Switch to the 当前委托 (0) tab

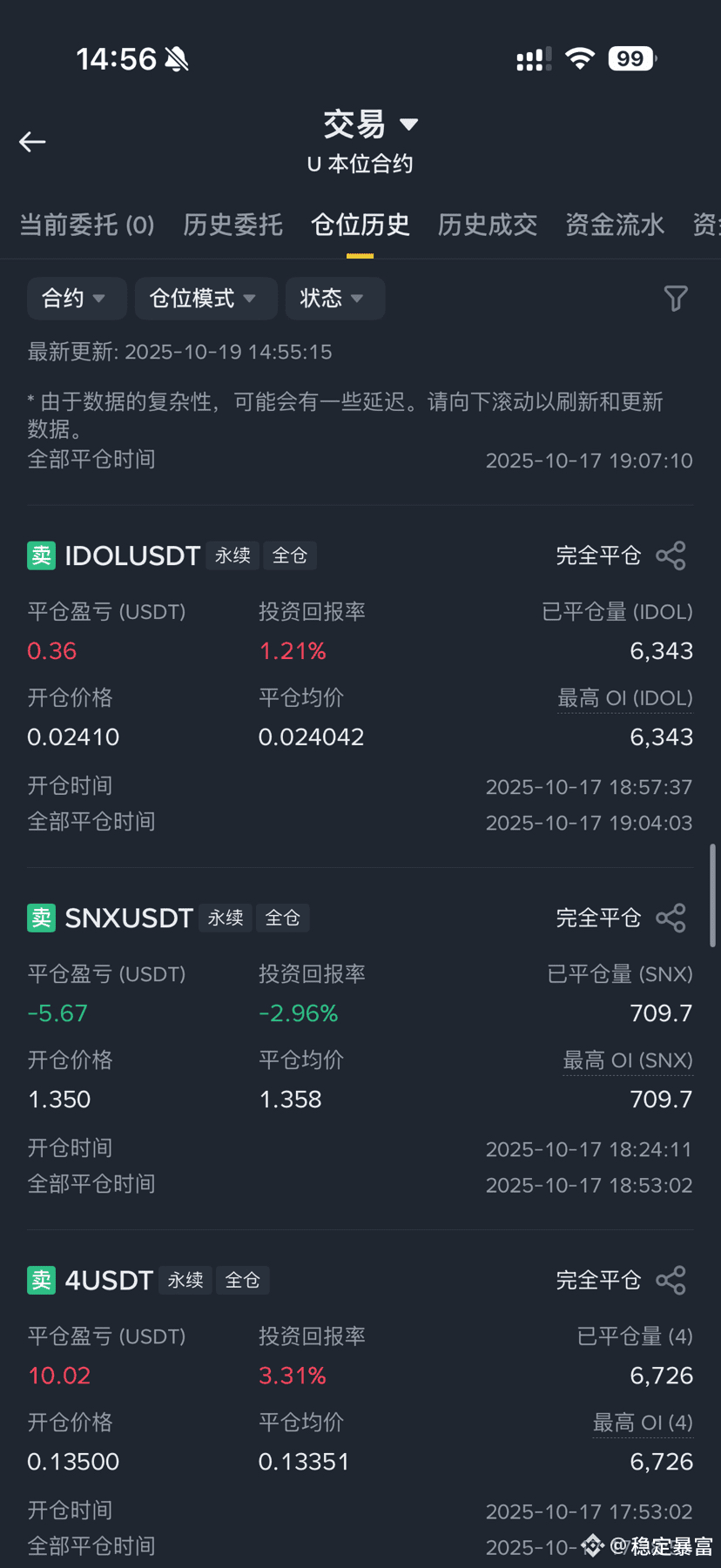(x=87, y=225)
